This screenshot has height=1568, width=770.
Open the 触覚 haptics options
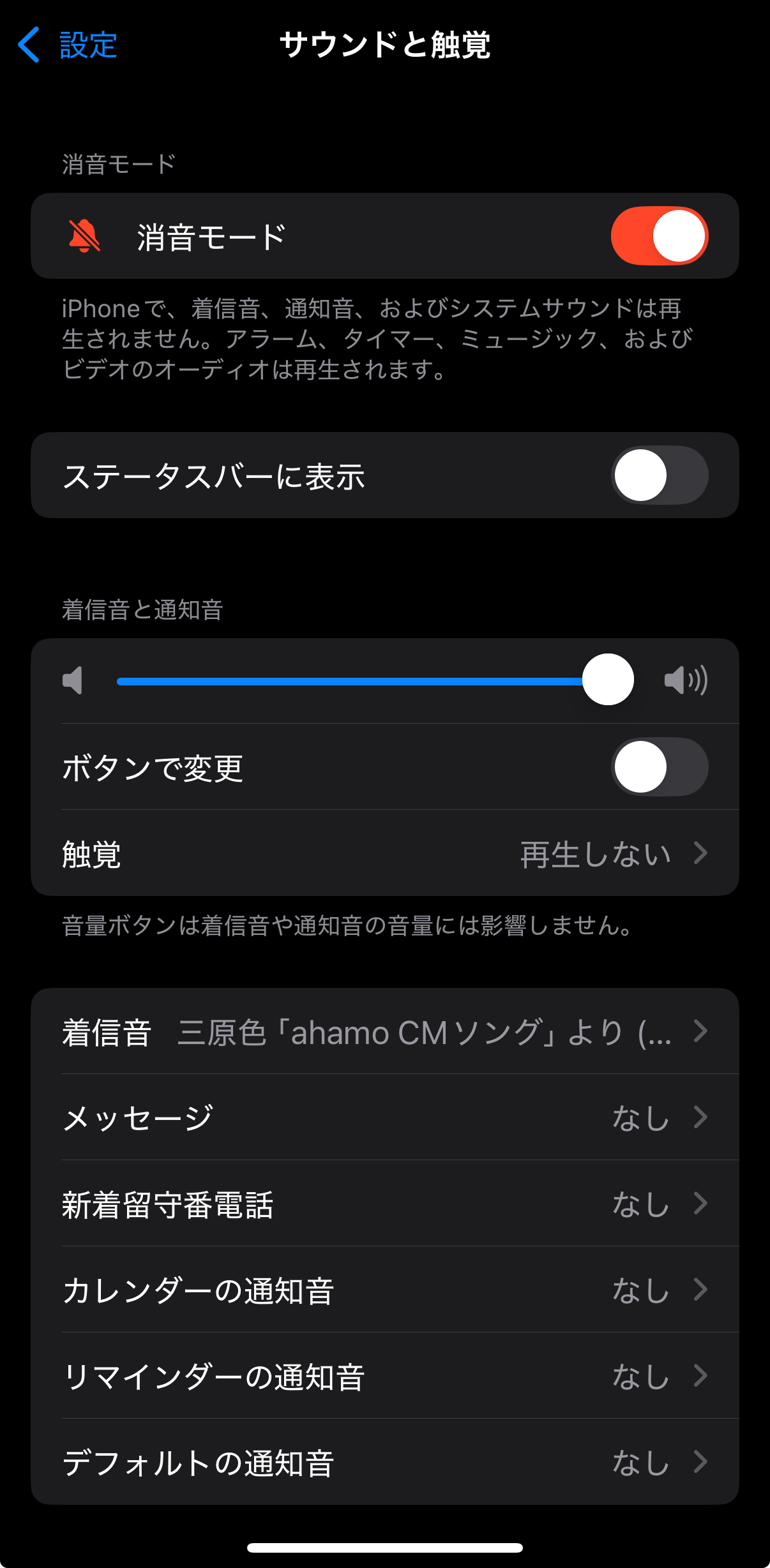coord(383,853)
